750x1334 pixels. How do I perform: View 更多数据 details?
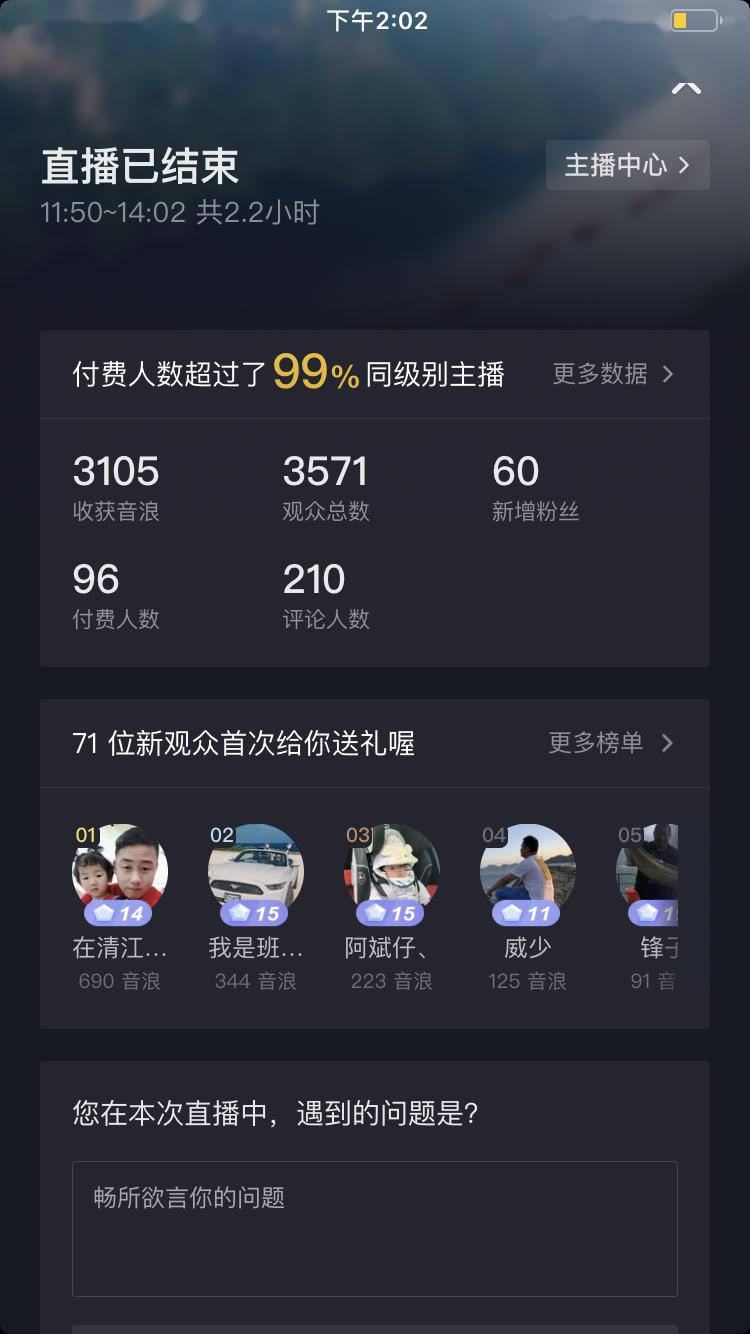pyautogui.click(x=613, y=374)
